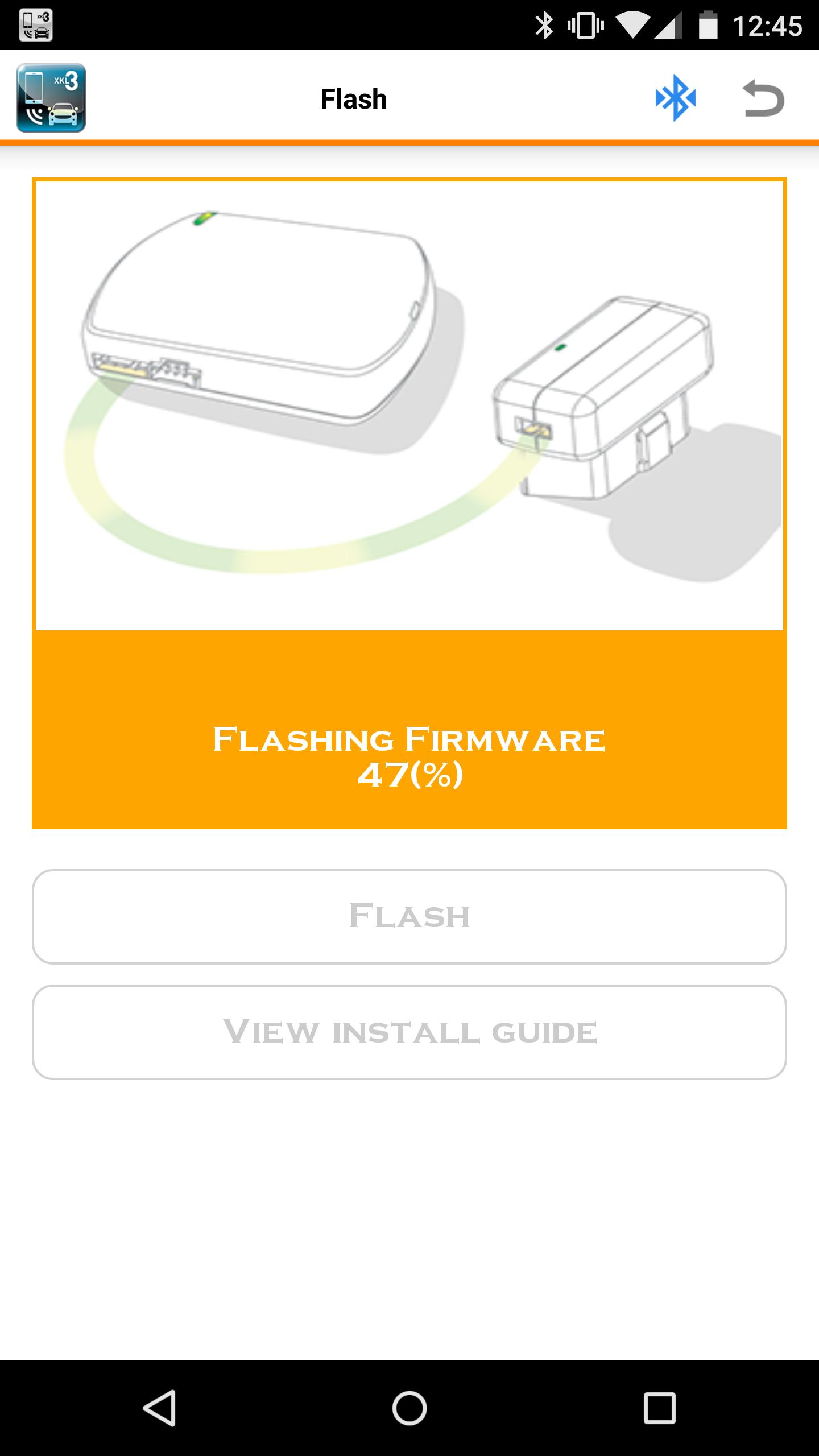Screen dimensions: 819x1456
Task: Open View install guide
Action: (x=409, y=1032)
